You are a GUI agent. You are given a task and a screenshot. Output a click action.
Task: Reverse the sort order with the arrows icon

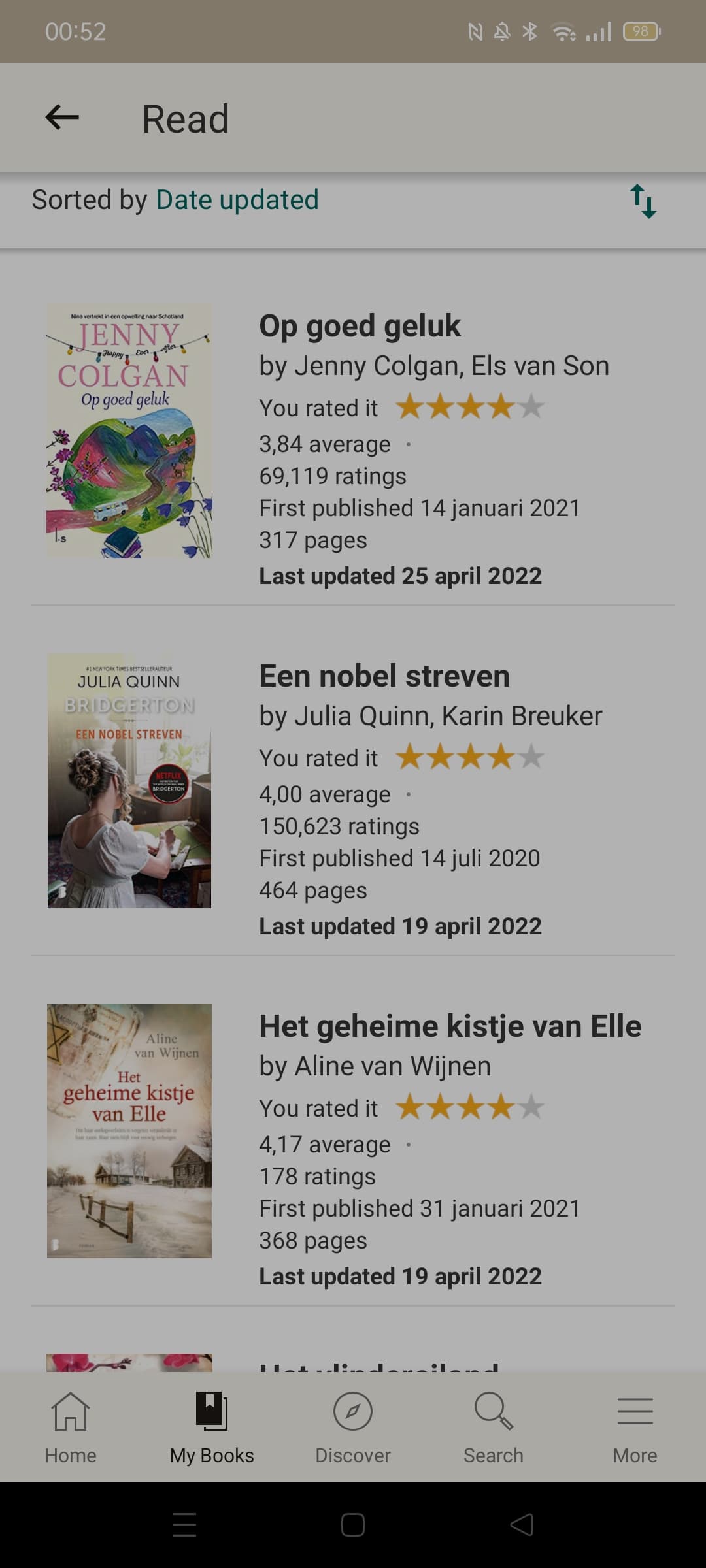click(x=643, y=201)
